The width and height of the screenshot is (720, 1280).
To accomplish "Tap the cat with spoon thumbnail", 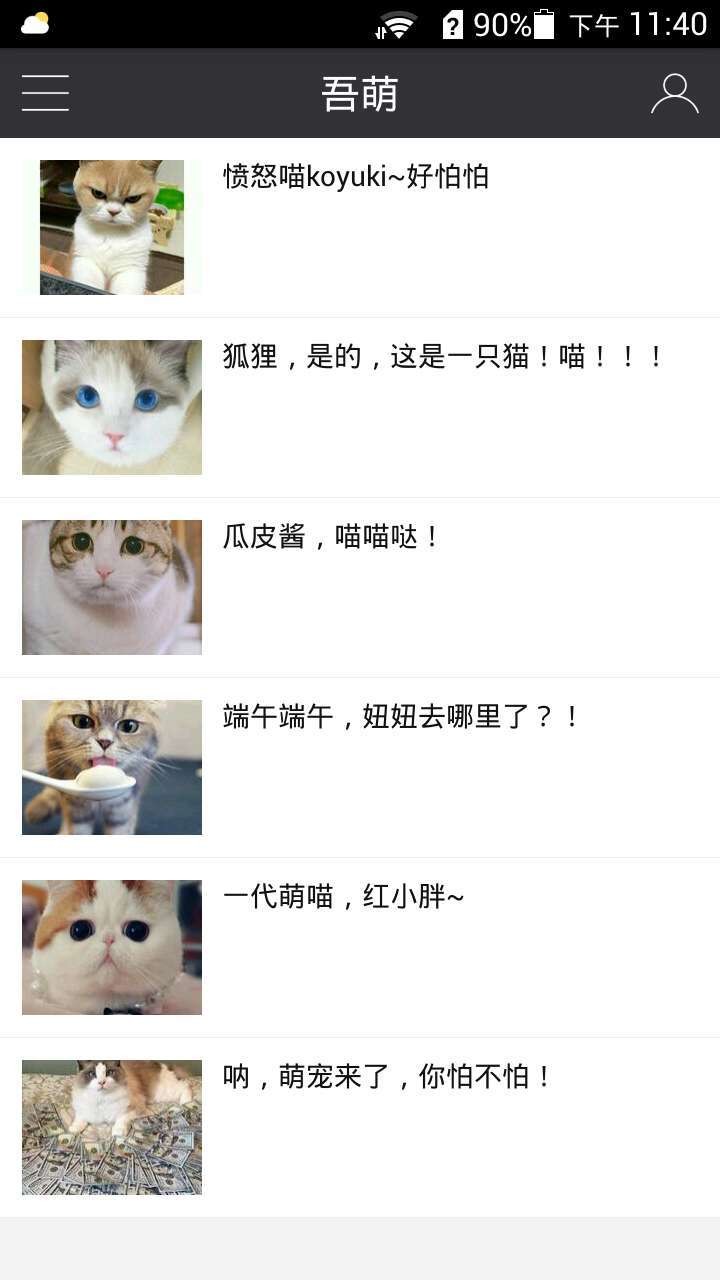I will click(111, 767).
